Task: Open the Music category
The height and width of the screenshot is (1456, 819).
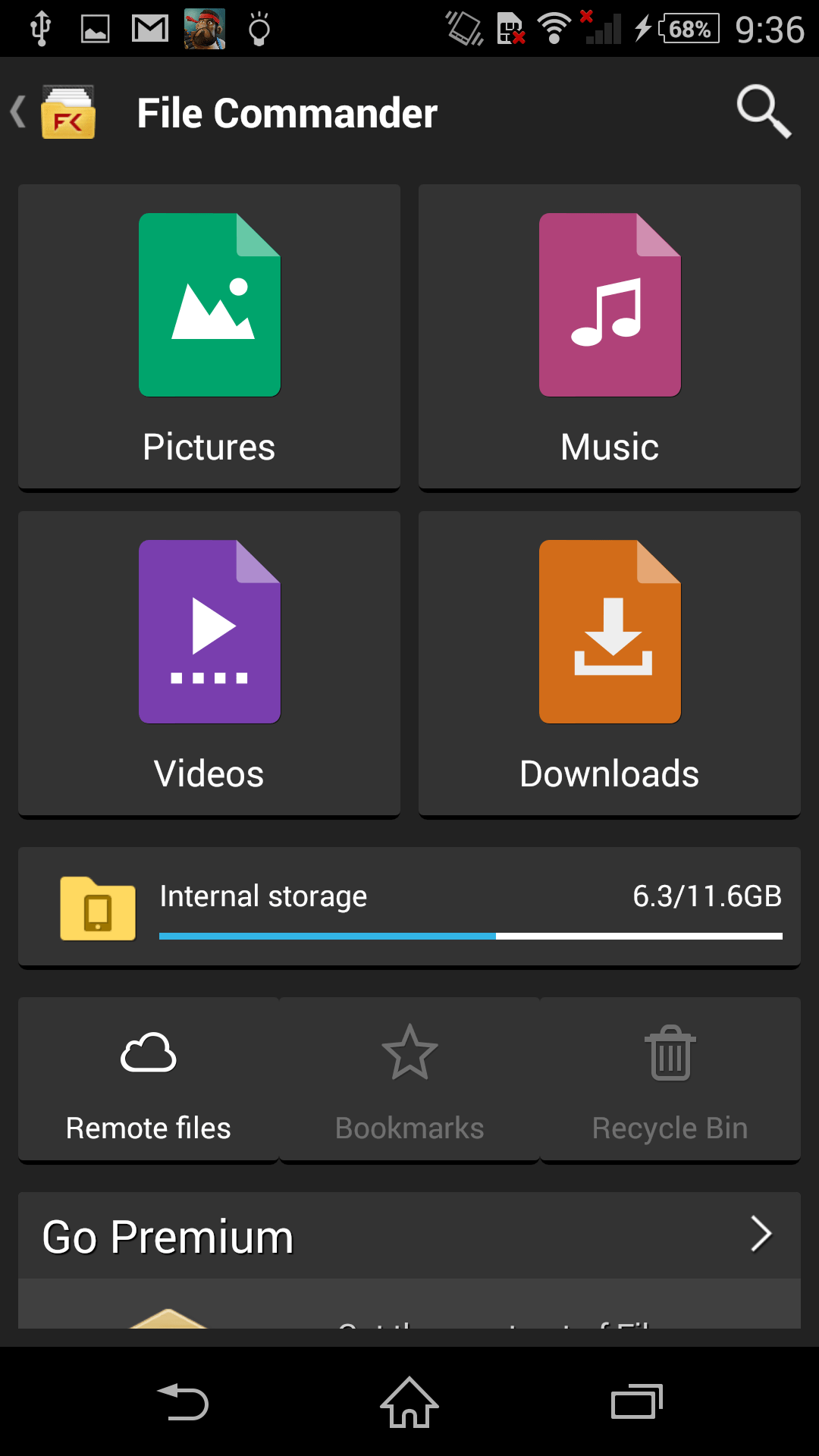Action: click(x=610, y=337)
